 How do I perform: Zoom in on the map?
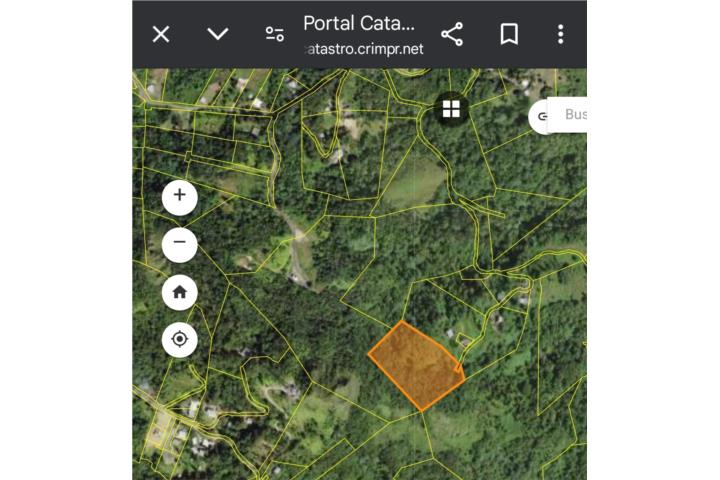tap(180, 196)
